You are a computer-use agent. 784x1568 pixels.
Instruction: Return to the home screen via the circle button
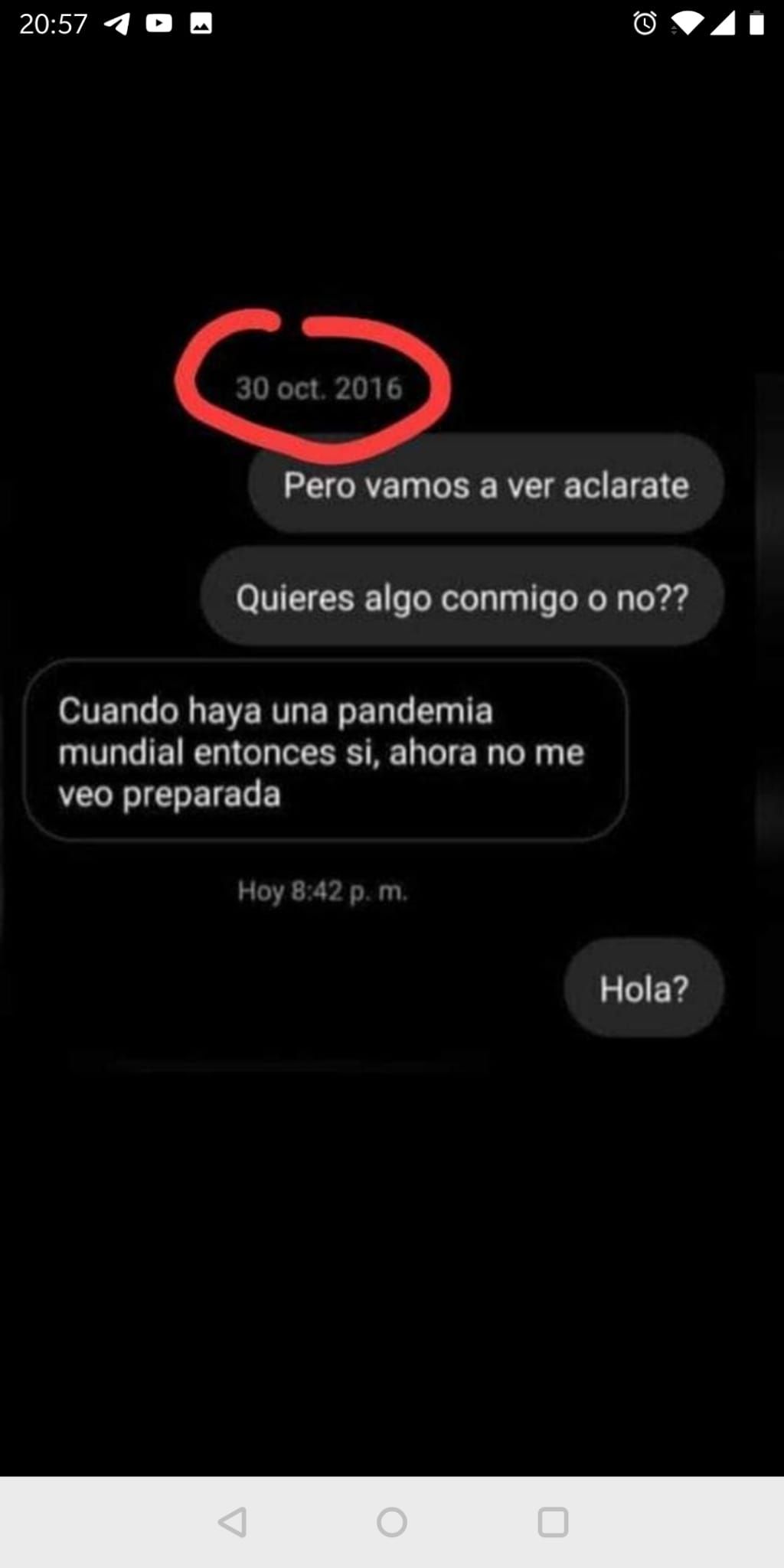coord(392,1523)
